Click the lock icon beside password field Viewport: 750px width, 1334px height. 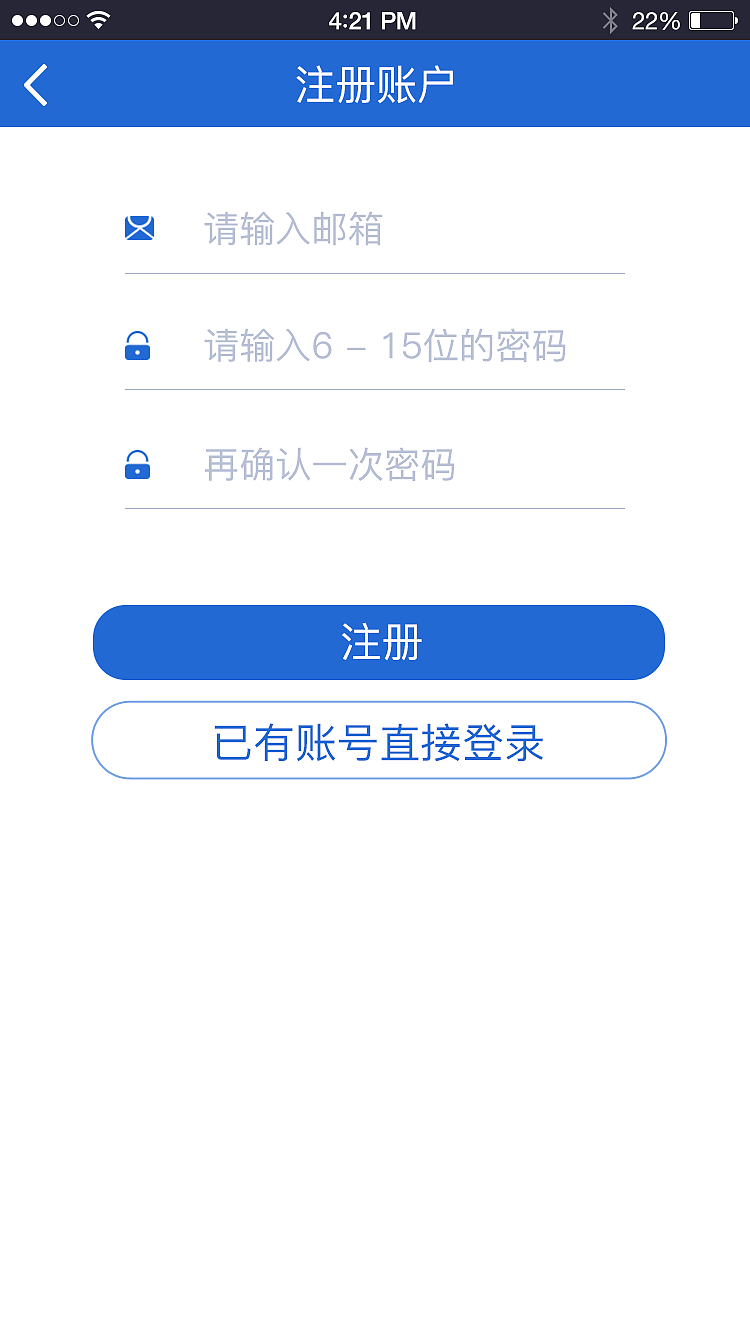(138, 347)
